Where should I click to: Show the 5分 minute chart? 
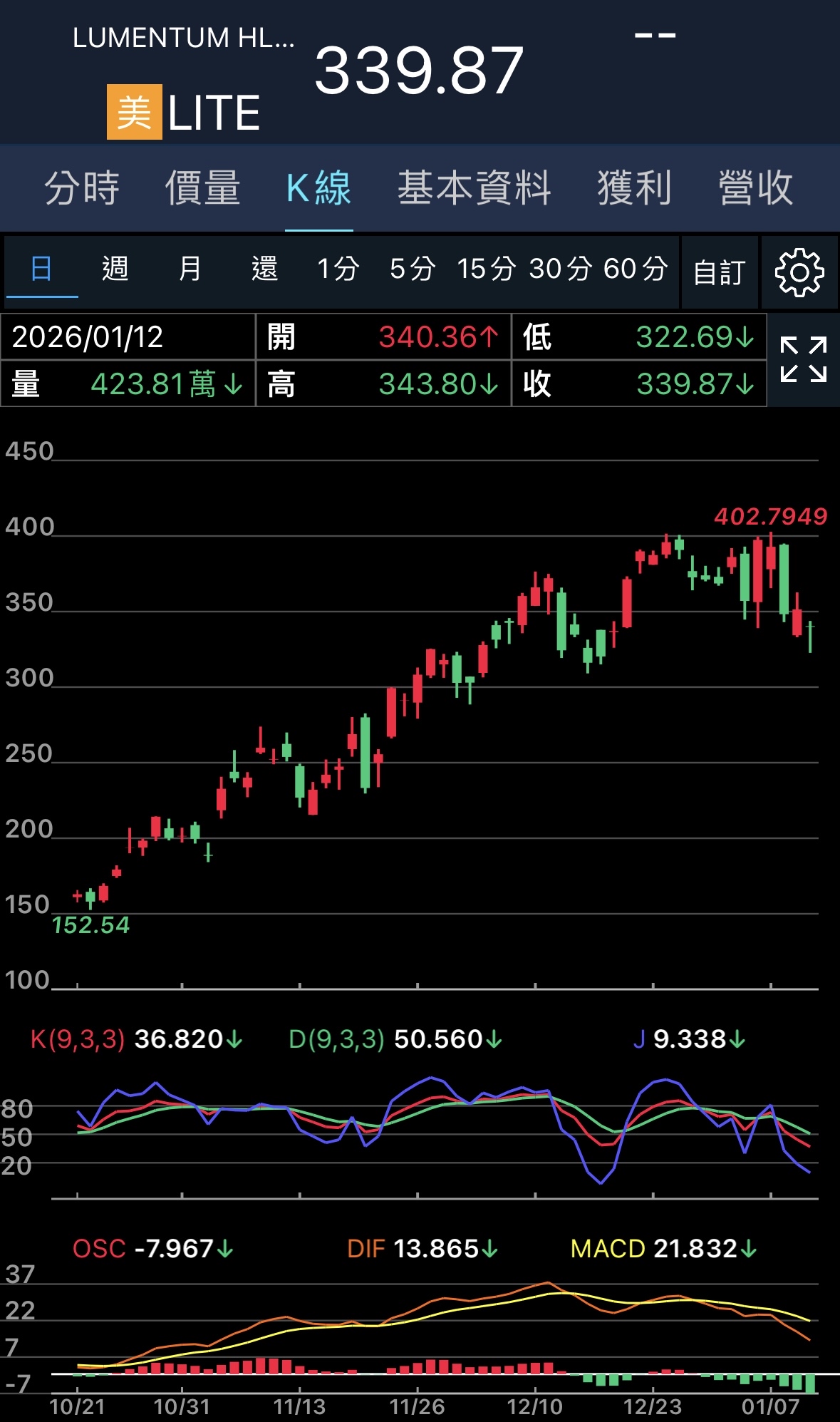(412, 269)
